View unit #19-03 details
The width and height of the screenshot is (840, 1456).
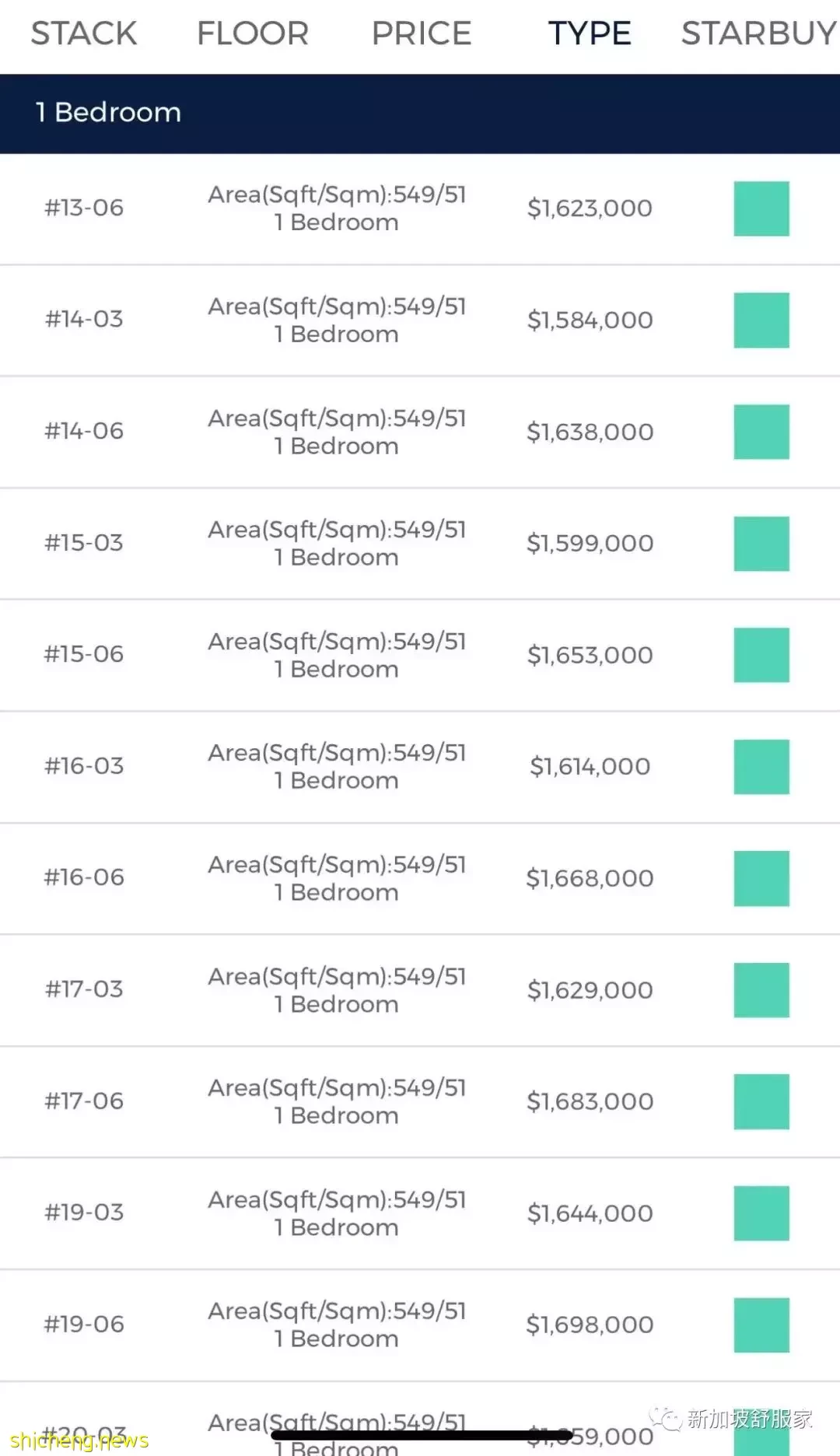(x=420, y=1213)
